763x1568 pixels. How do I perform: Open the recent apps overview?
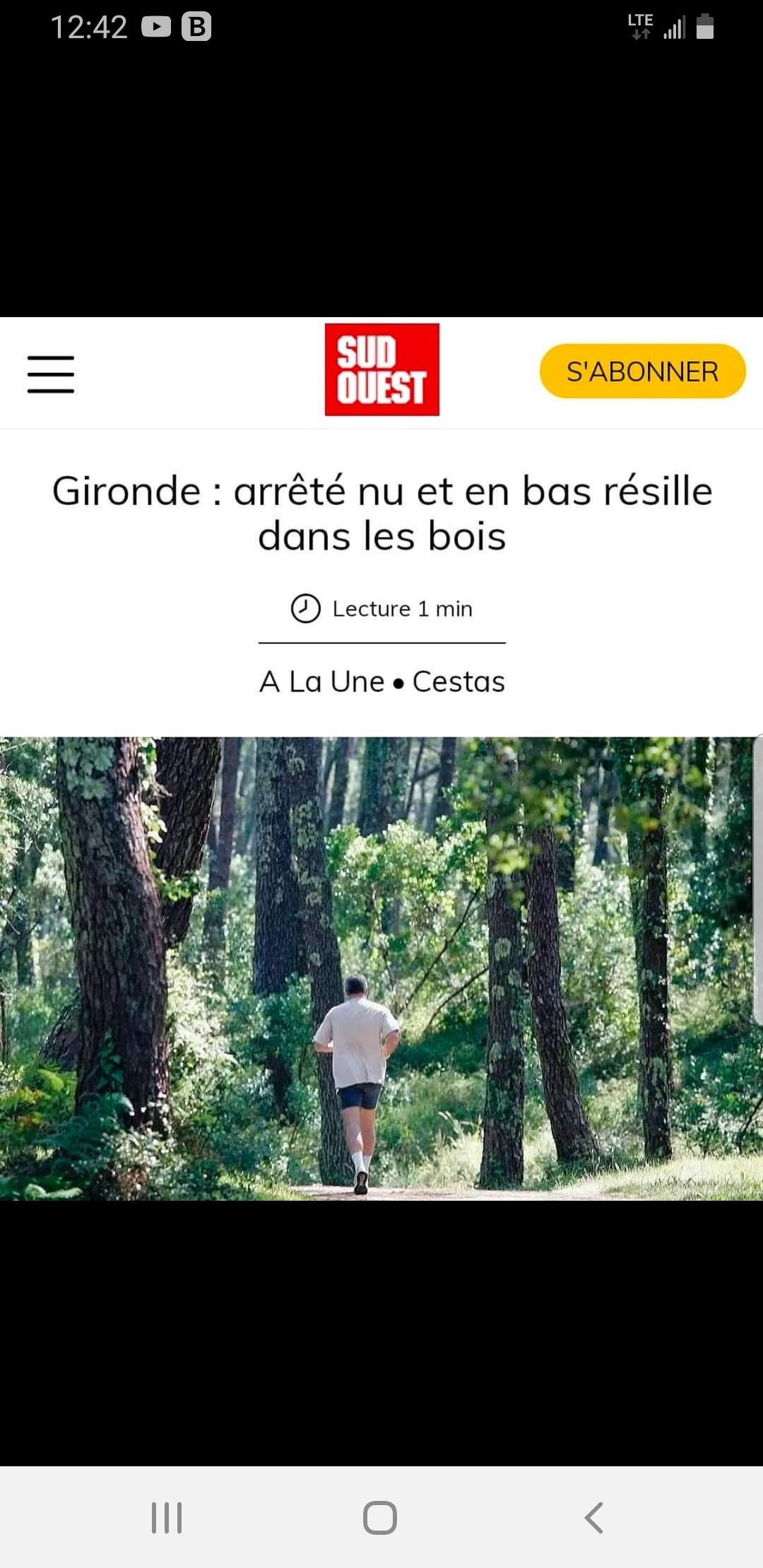click(x=167, y=1517)
